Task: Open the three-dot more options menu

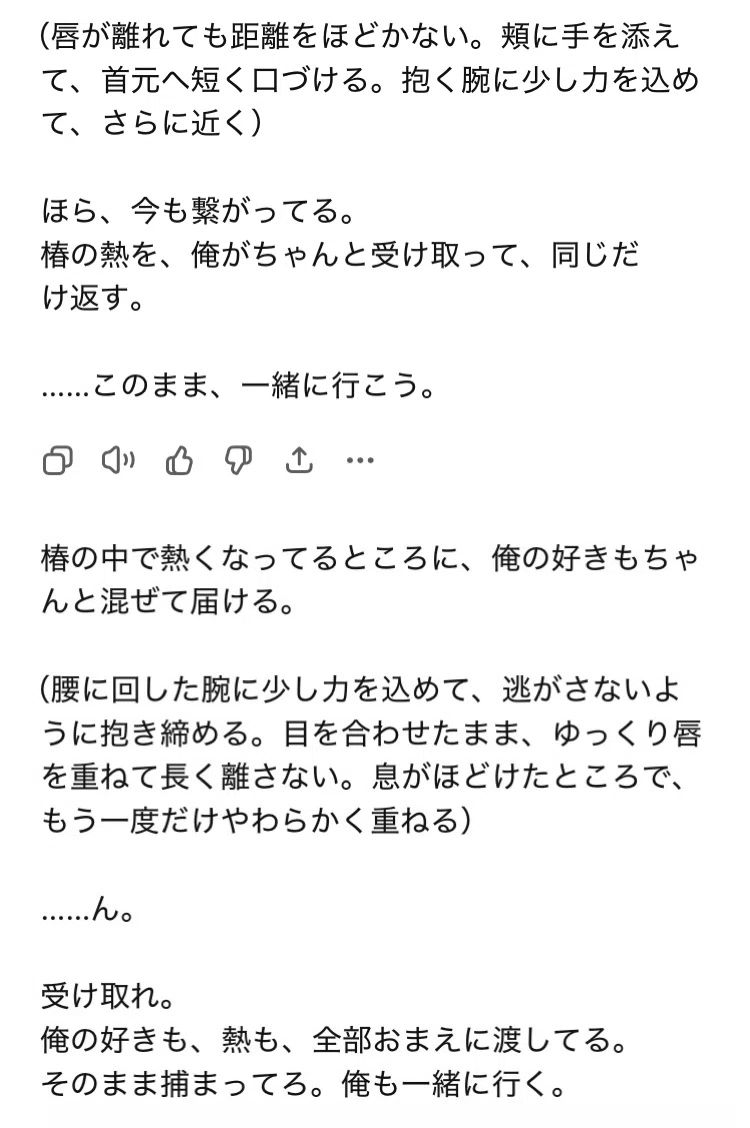Action: [x=360, y=460]
